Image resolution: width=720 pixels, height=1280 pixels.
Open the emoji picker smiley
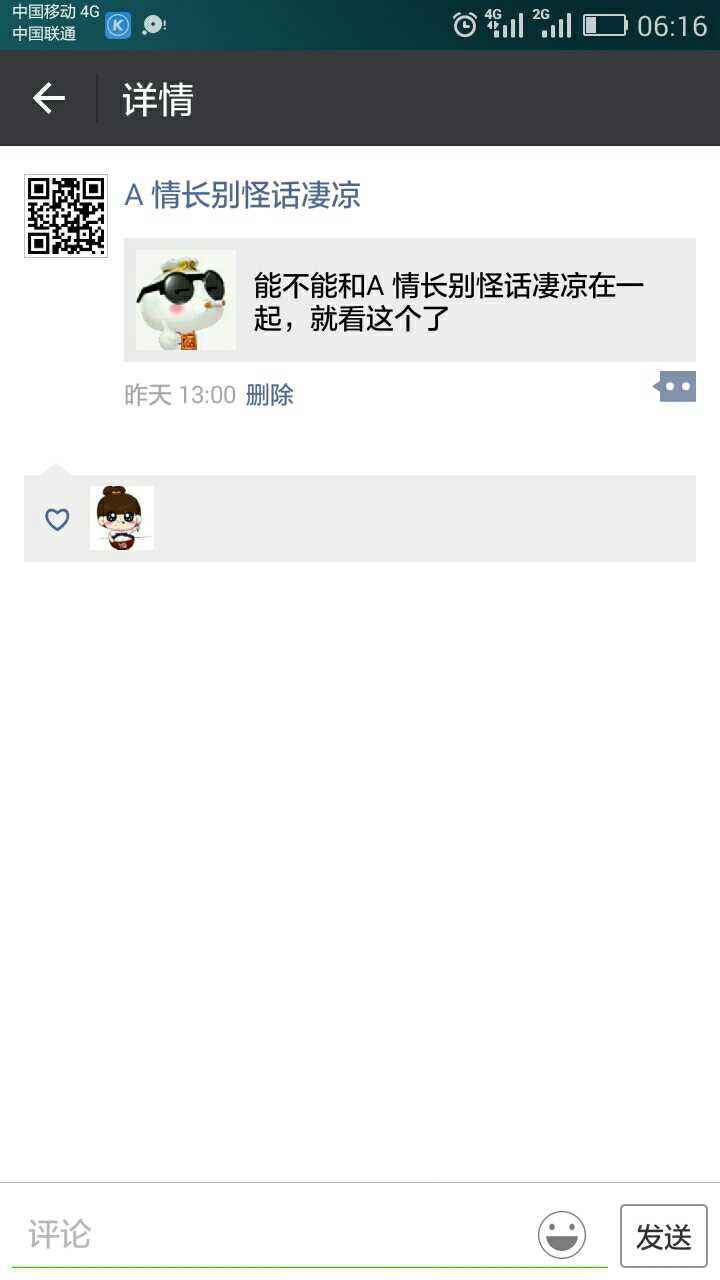(562, 1235)
